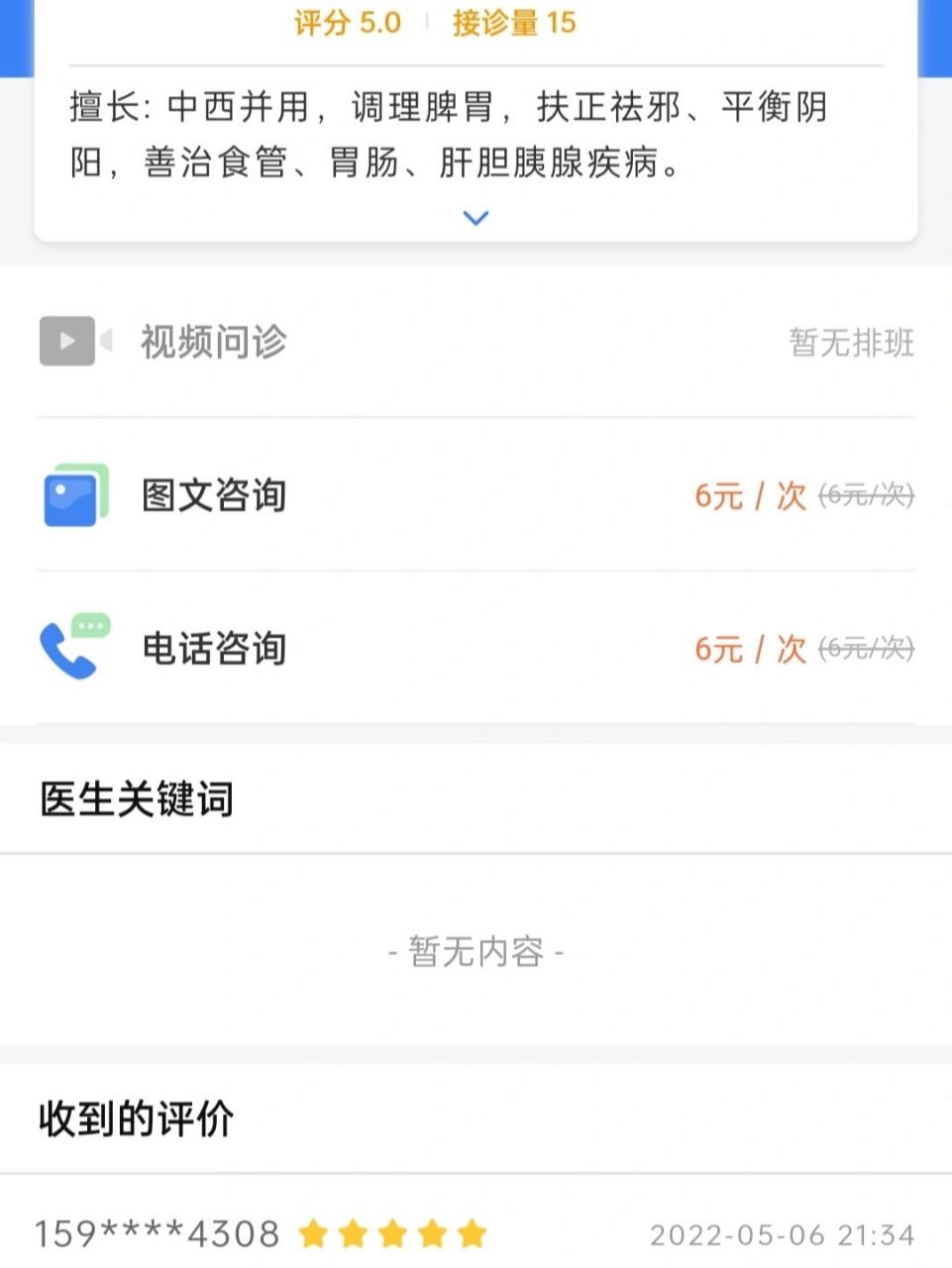
Task: Click the 暂无内容 empty content placeholder
Action: tap(476, 950)
